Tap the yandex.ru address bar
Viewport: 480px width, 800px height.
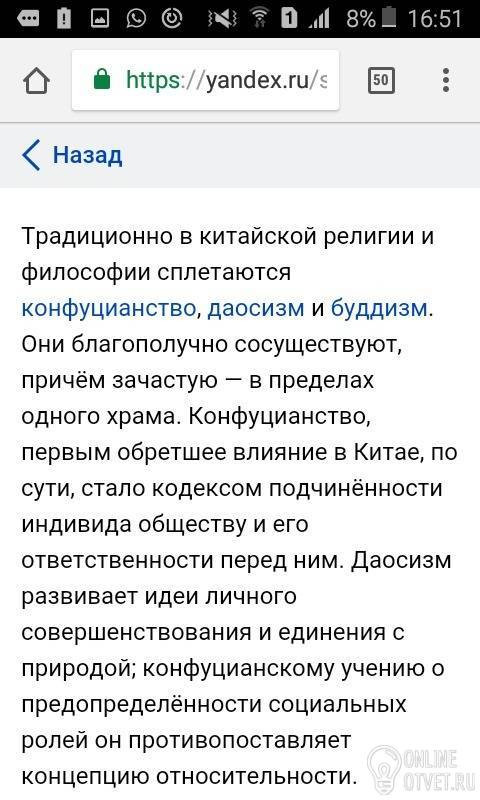206,80
